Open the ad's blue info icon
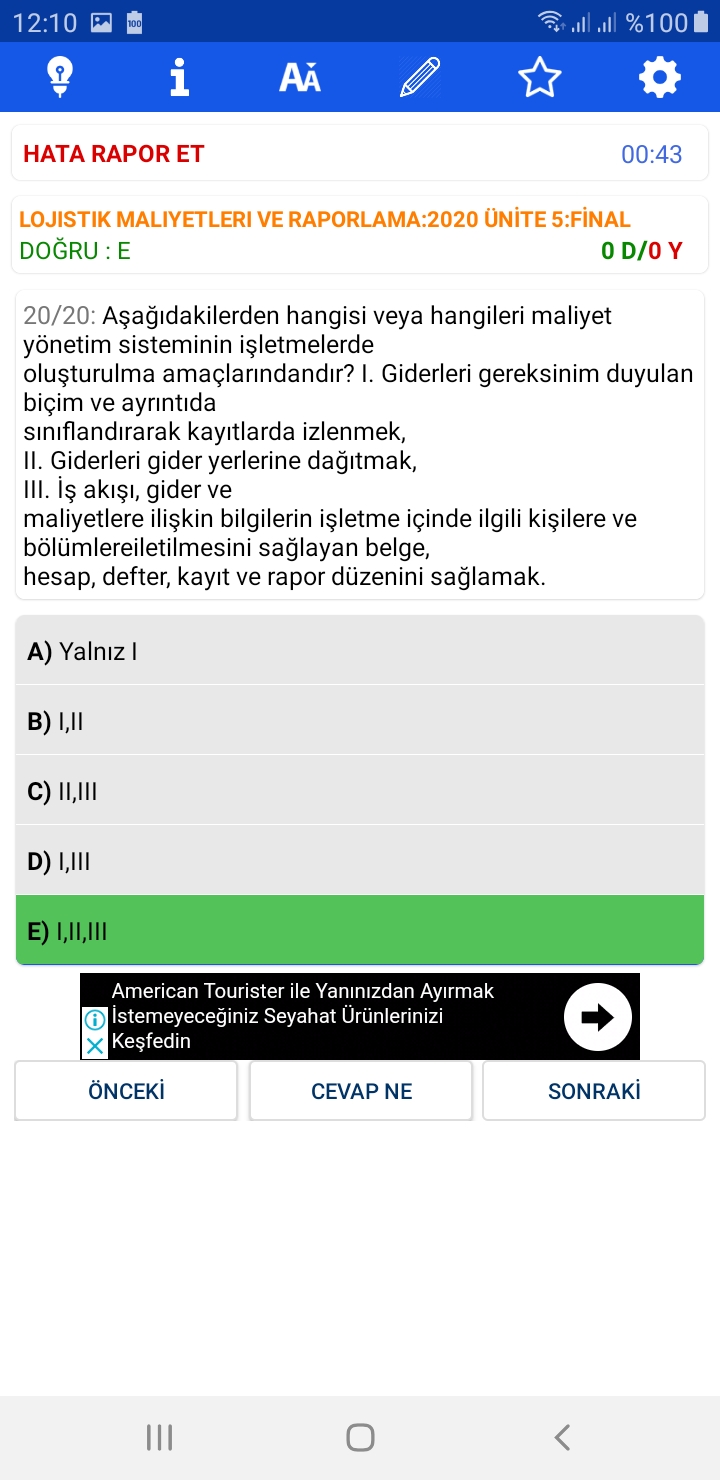Image resolution: width=720 pixels, height=1480 pixels. (x=95, y=1020)
